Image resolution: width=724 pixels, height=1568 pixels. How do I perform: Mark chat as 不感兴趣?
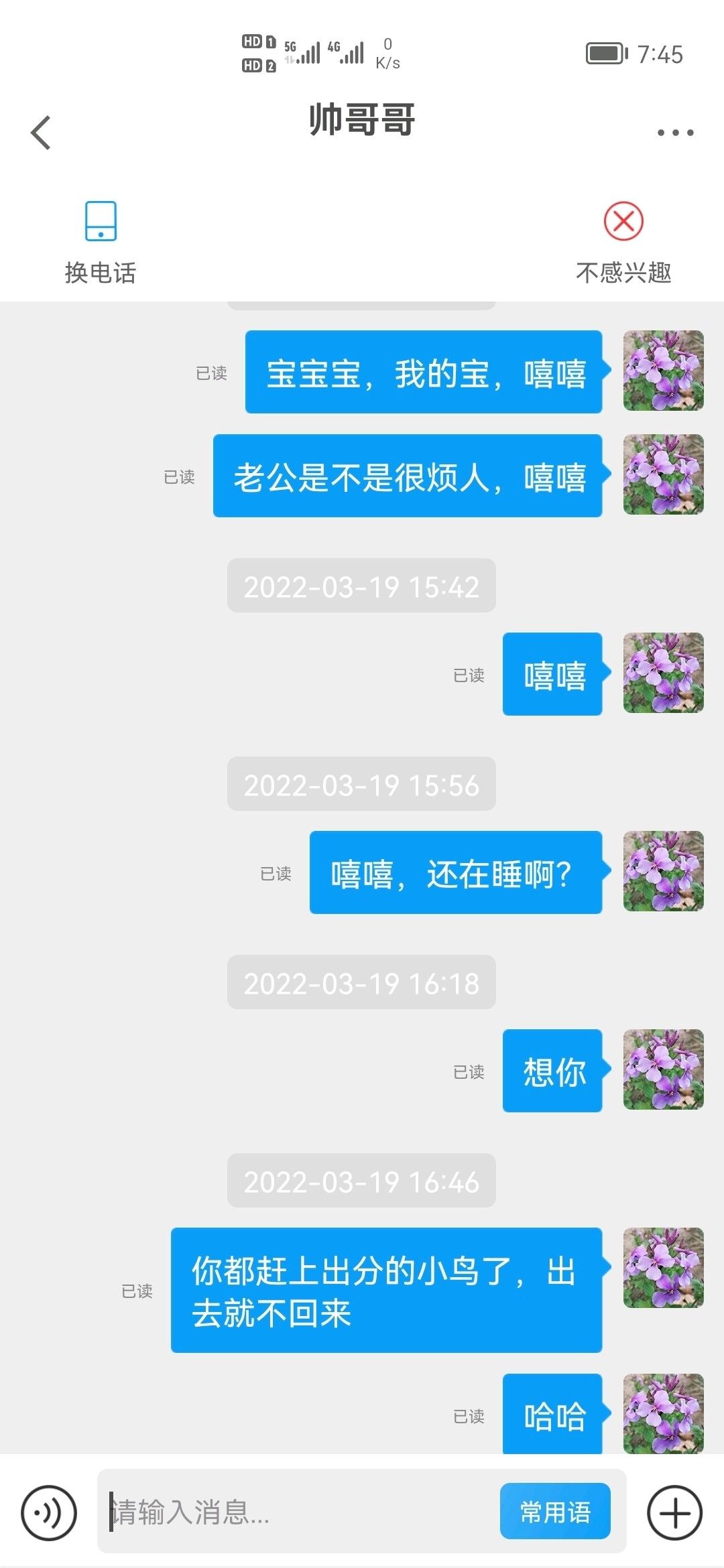click(623, 243)
